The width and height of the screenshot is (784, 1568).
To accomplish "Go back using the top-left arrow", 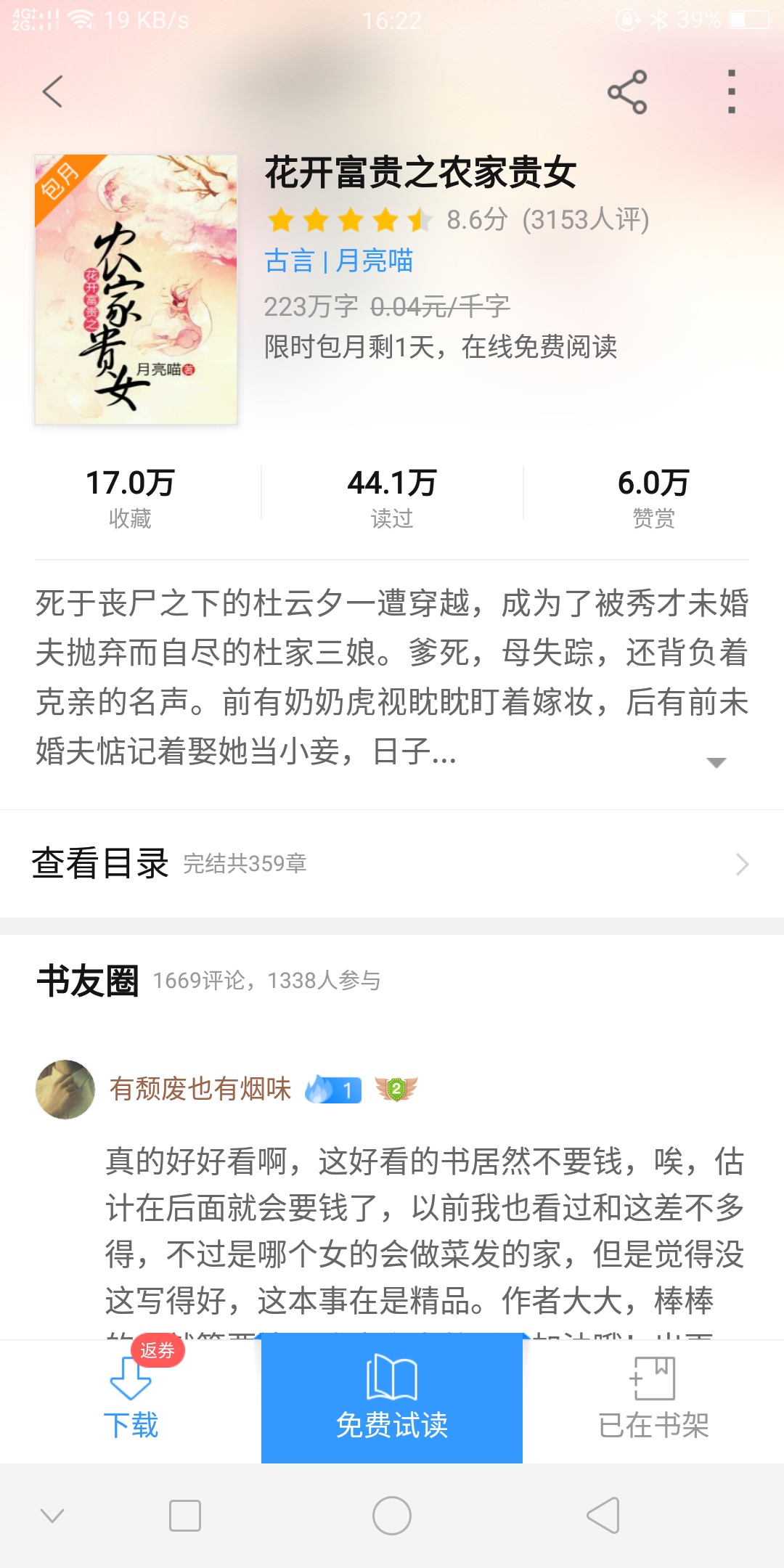I will 53,91.
